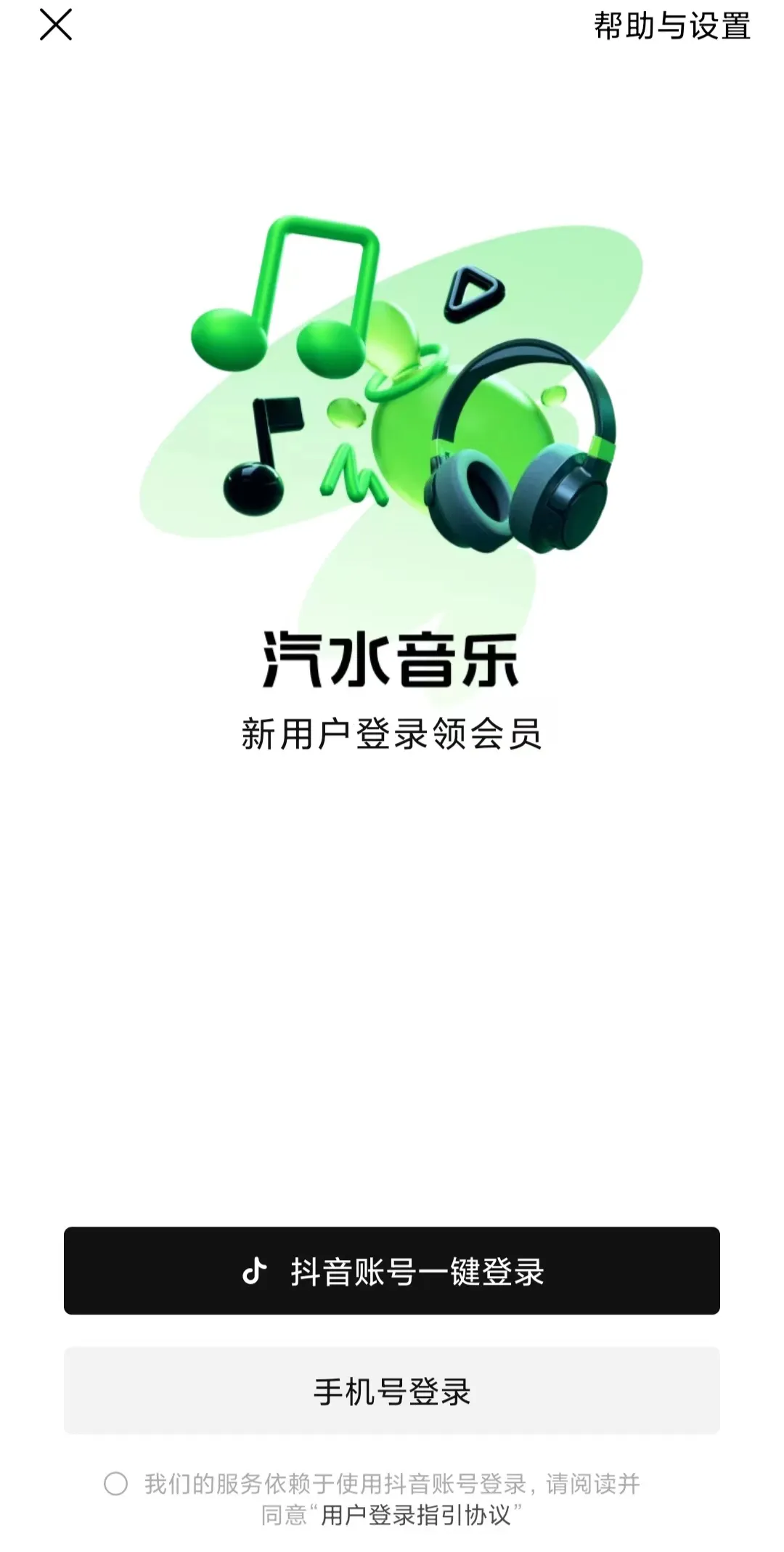Open the 用户登录指引协议 link

click(x=416, y=1515)
